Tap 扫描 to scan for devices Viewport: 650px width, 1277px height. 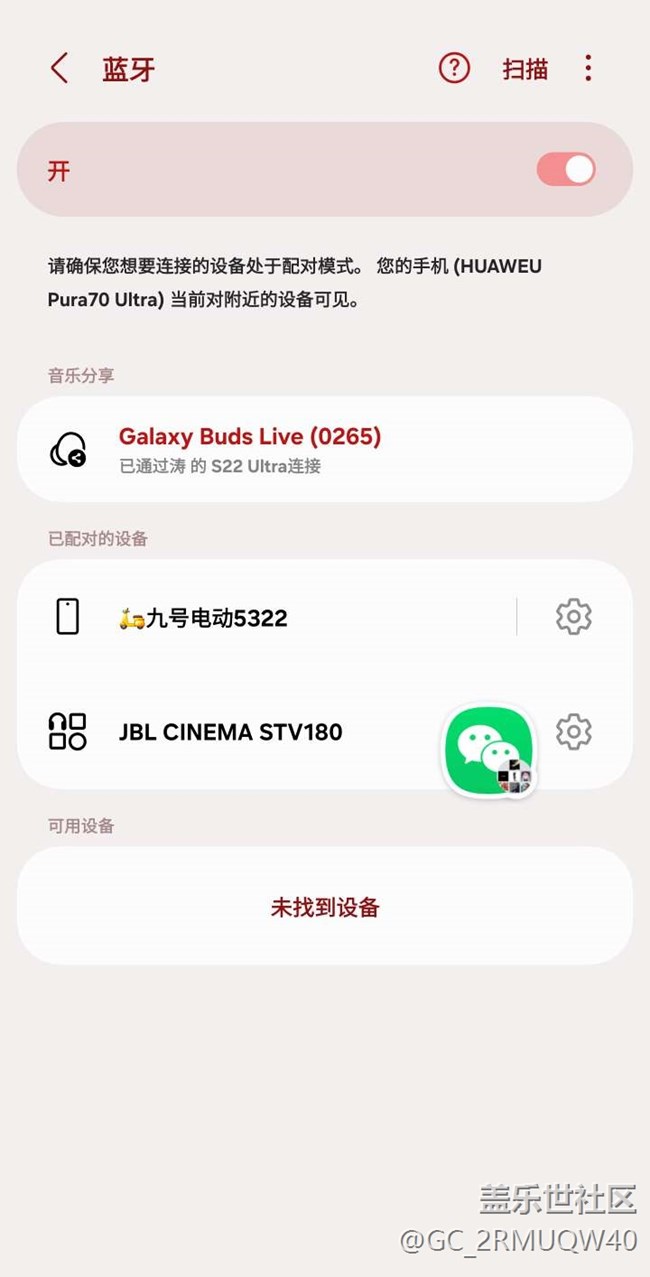pyautogui.click(x=525, y=69)
